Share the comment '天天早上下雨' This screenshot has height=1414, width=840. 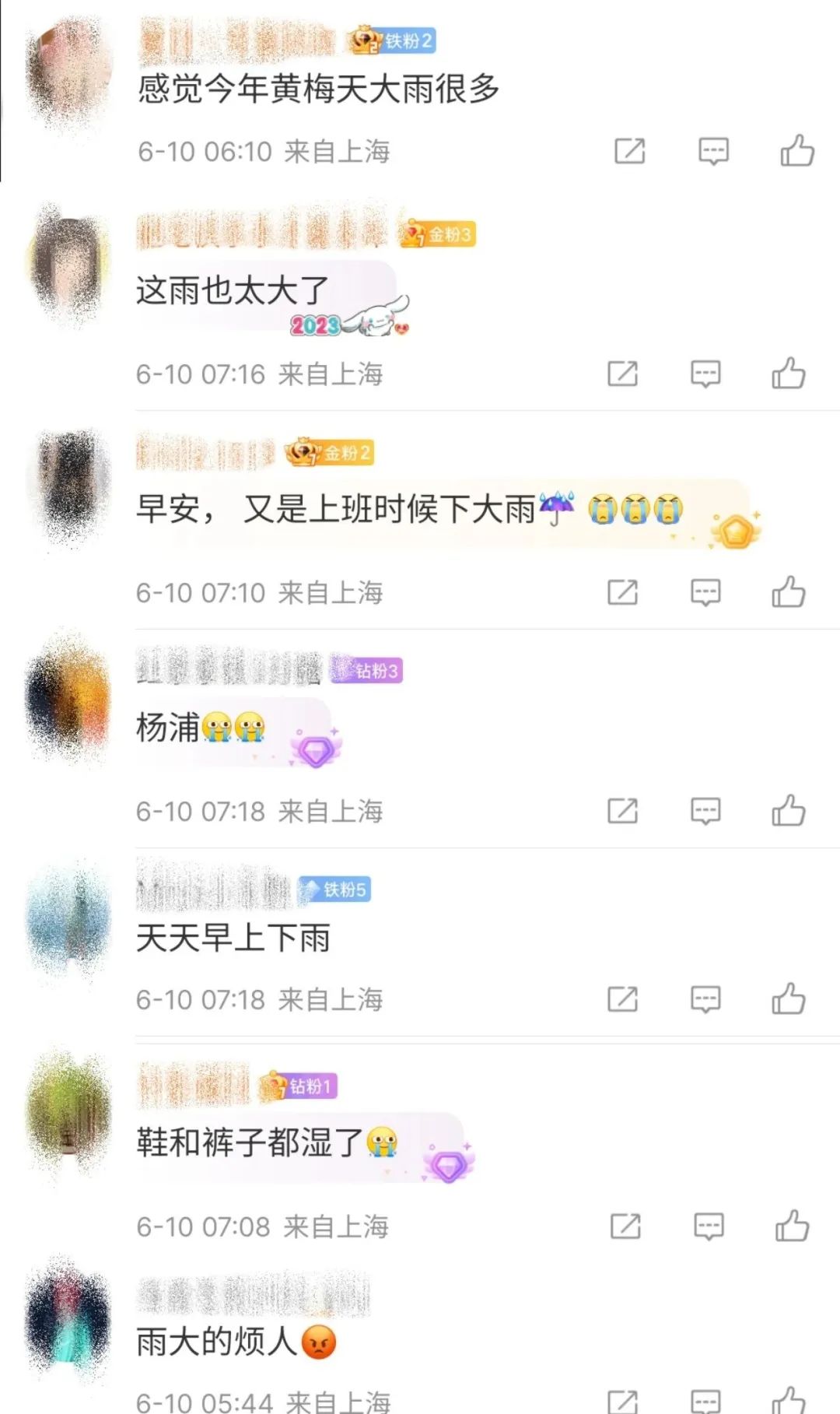[x=622, y=998]
